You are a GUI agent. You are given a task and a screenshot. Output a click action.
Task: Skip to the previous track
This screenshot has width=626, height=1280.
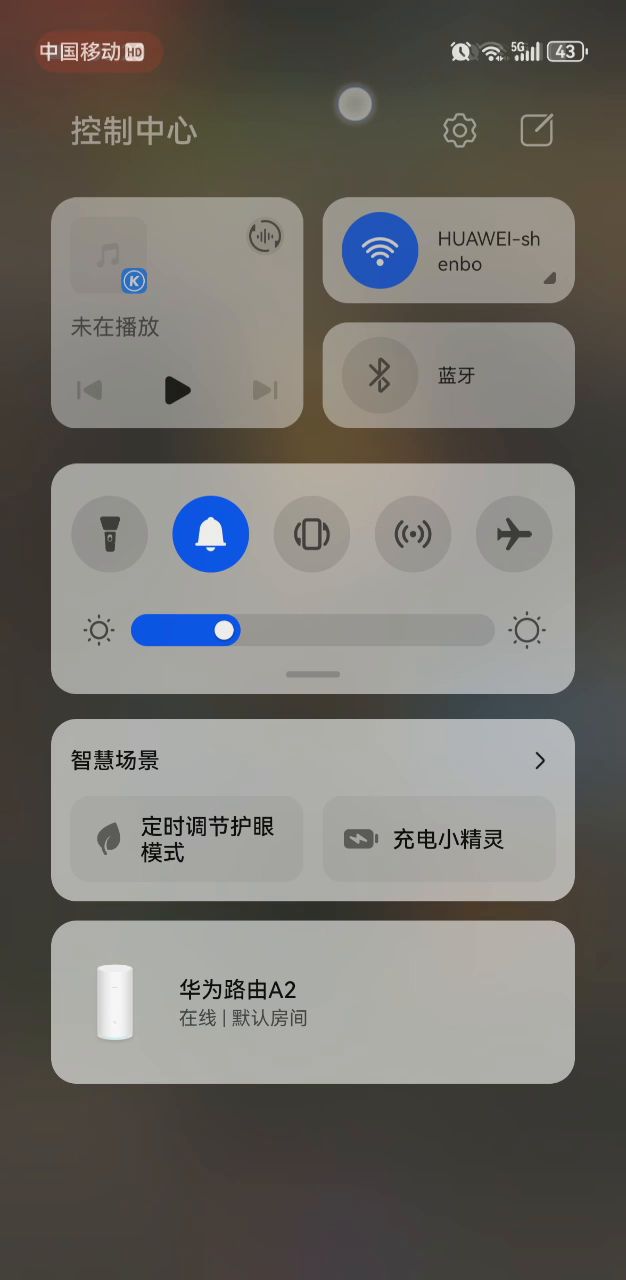point(90,389)
